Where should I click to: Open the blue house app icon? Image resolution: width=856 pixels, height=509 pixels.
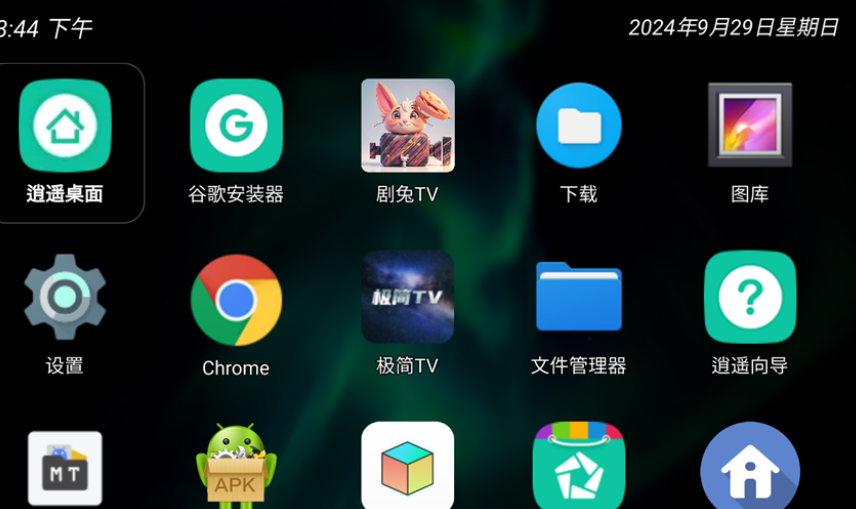(x=749, y=467)
